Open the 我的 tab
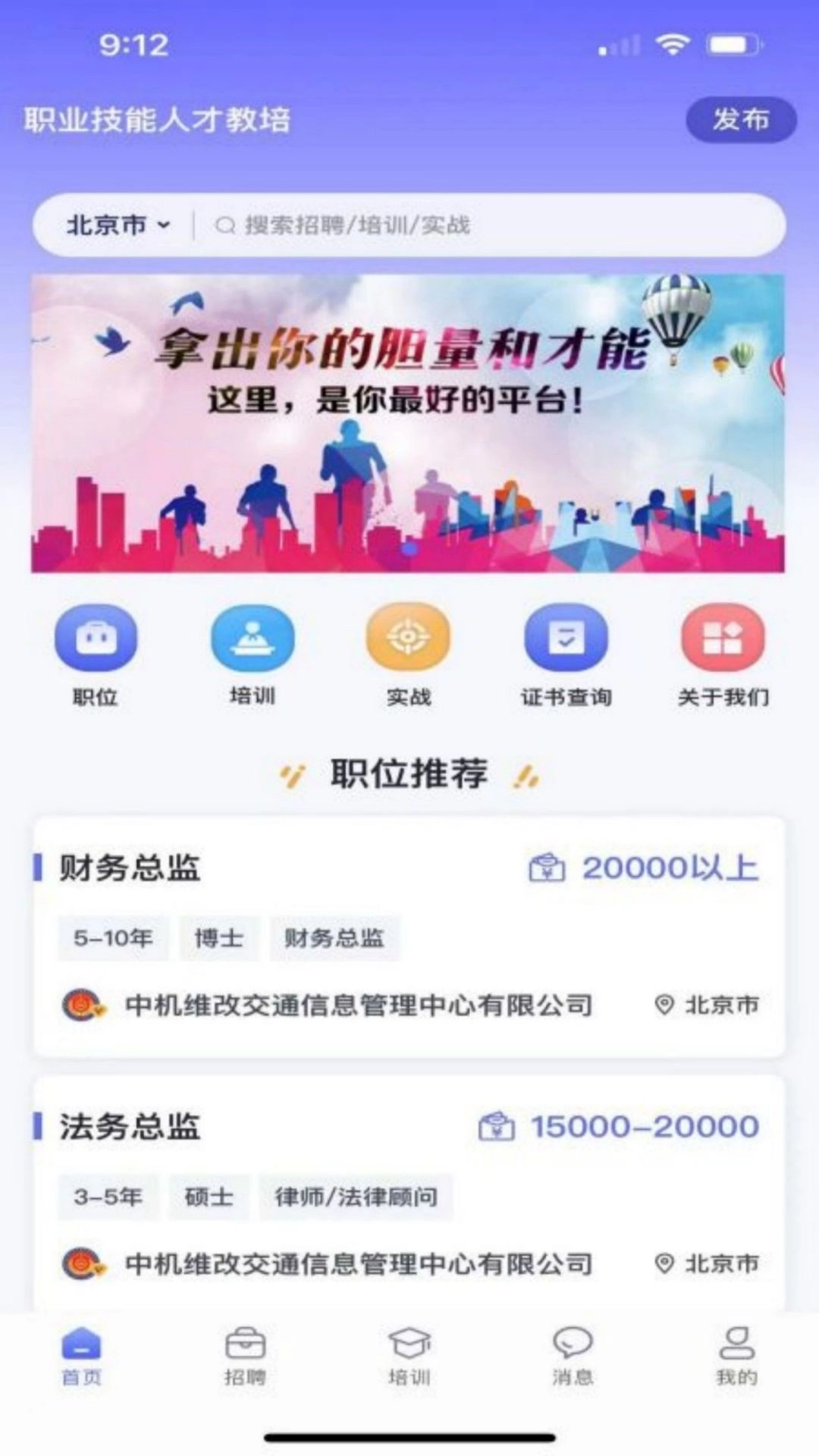This screenshot has width=819, height=1456. click(736, 1356)
